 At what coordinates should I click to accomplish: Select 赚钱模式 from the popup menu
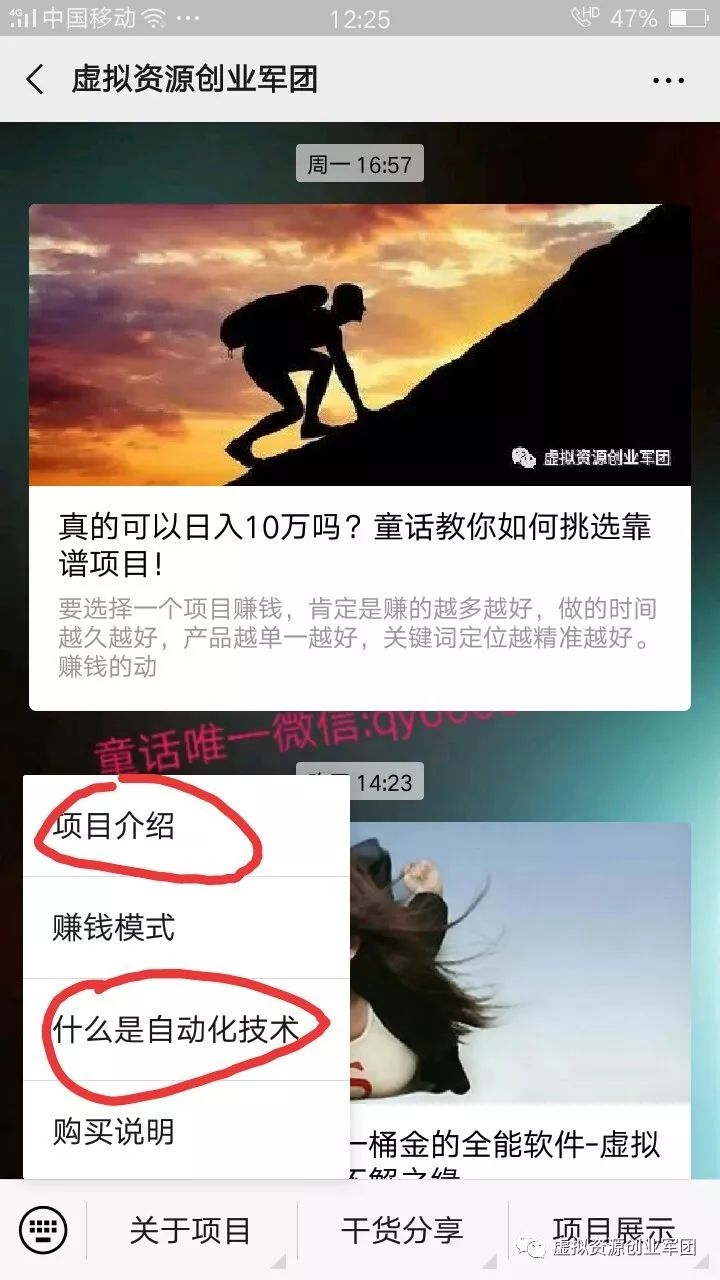114,928
